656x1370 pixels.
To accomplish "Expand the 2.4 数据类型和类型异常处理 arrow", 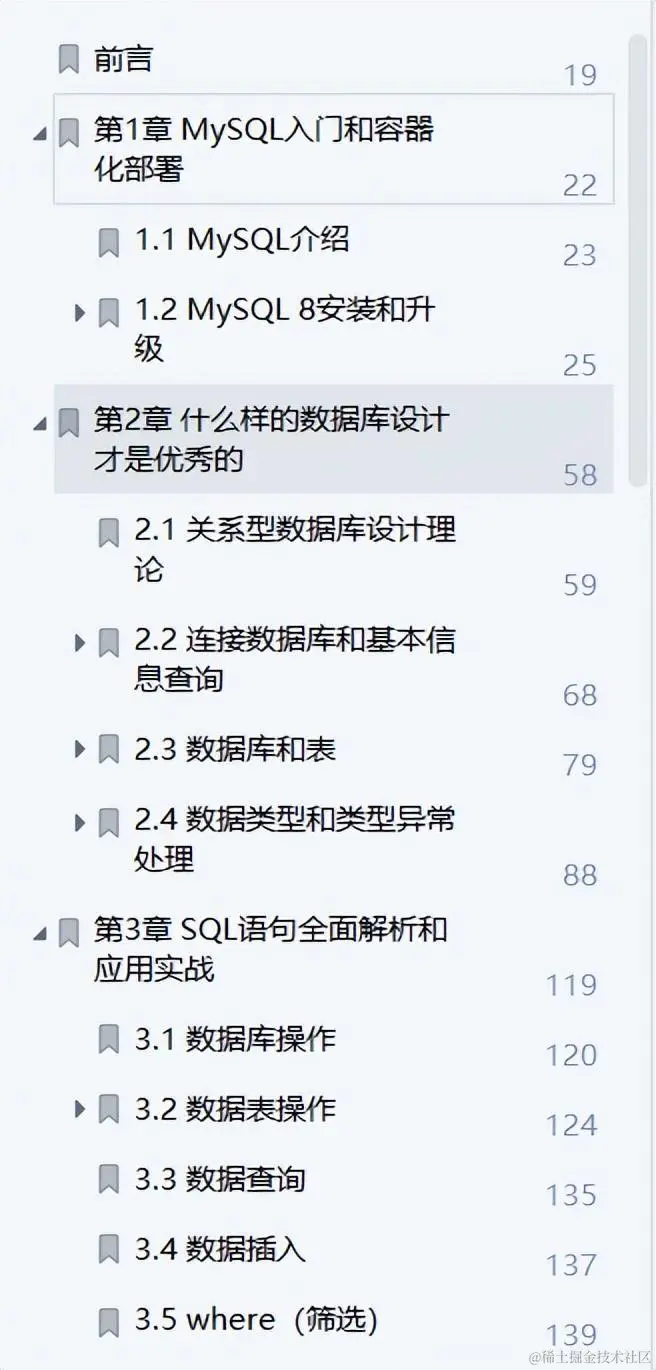I will tap(80, 823).
